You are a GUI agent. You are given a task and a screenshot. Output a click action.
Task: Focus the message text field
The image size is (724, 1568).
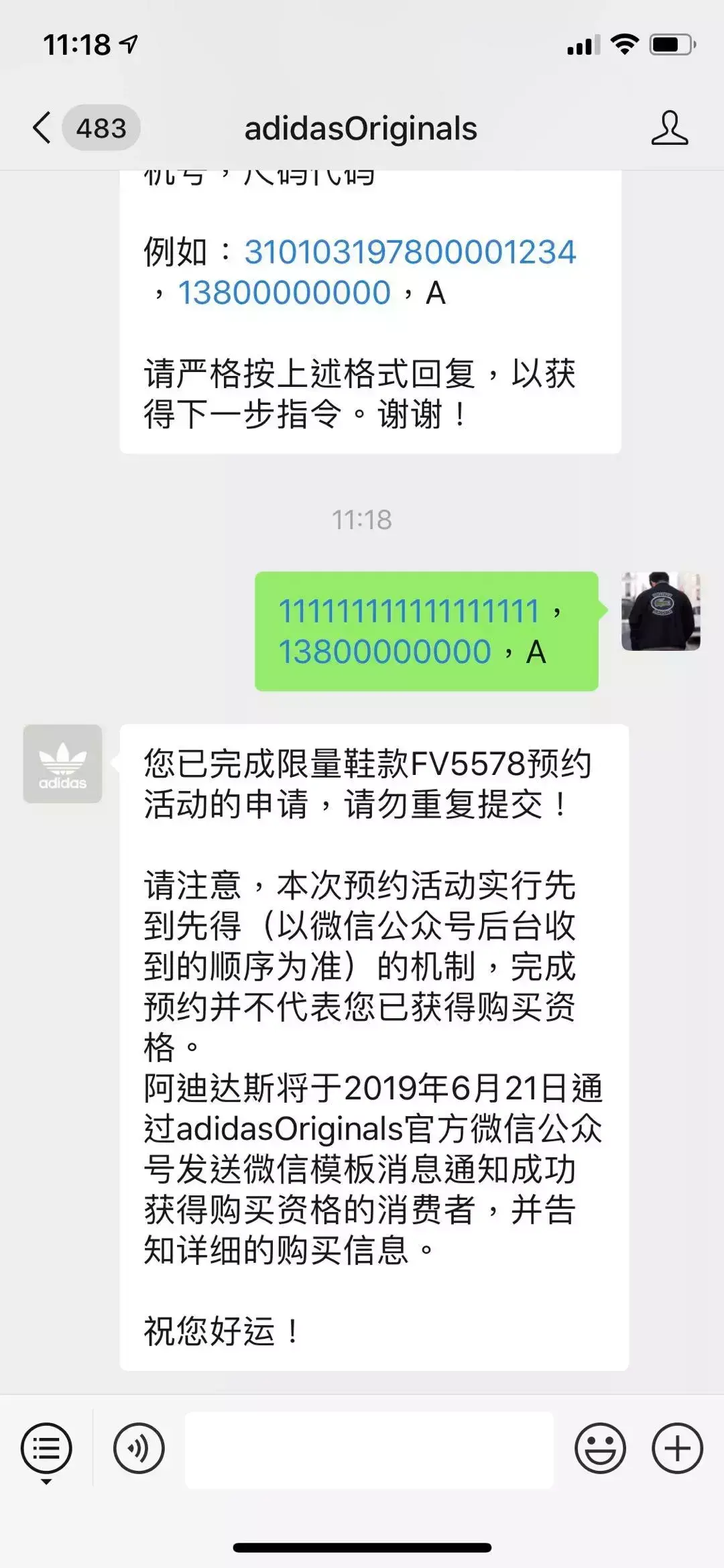(369, 1449)
